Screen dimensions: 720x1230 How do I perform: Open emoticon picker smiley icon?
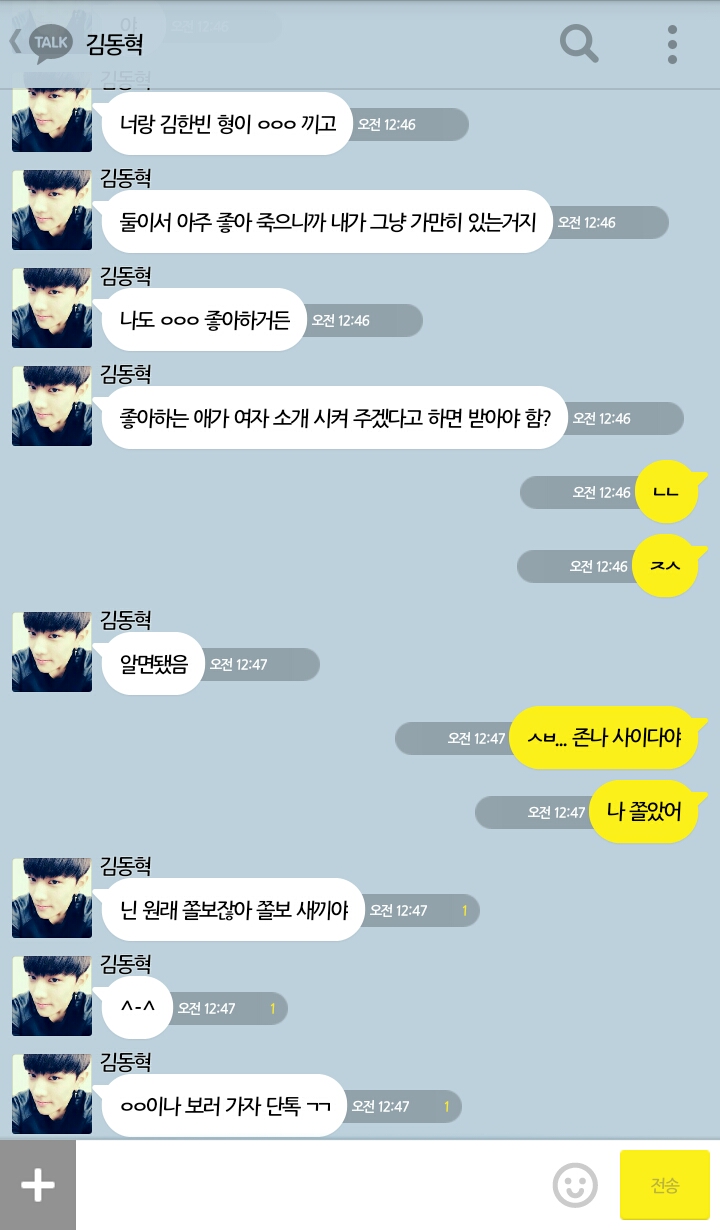click(576, 1185)
